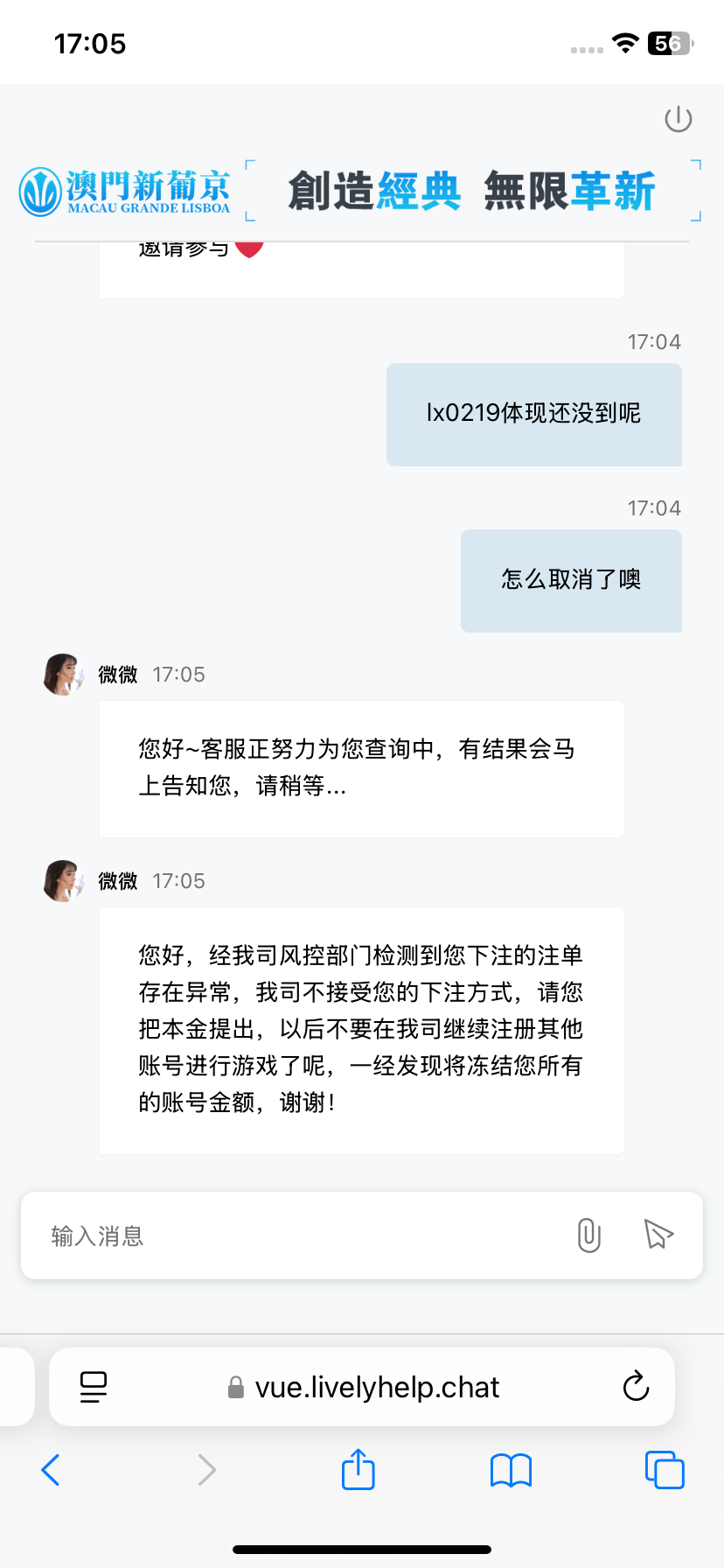
Task: Focus the 输入消息 message field
Action: tap(297, 1235)
